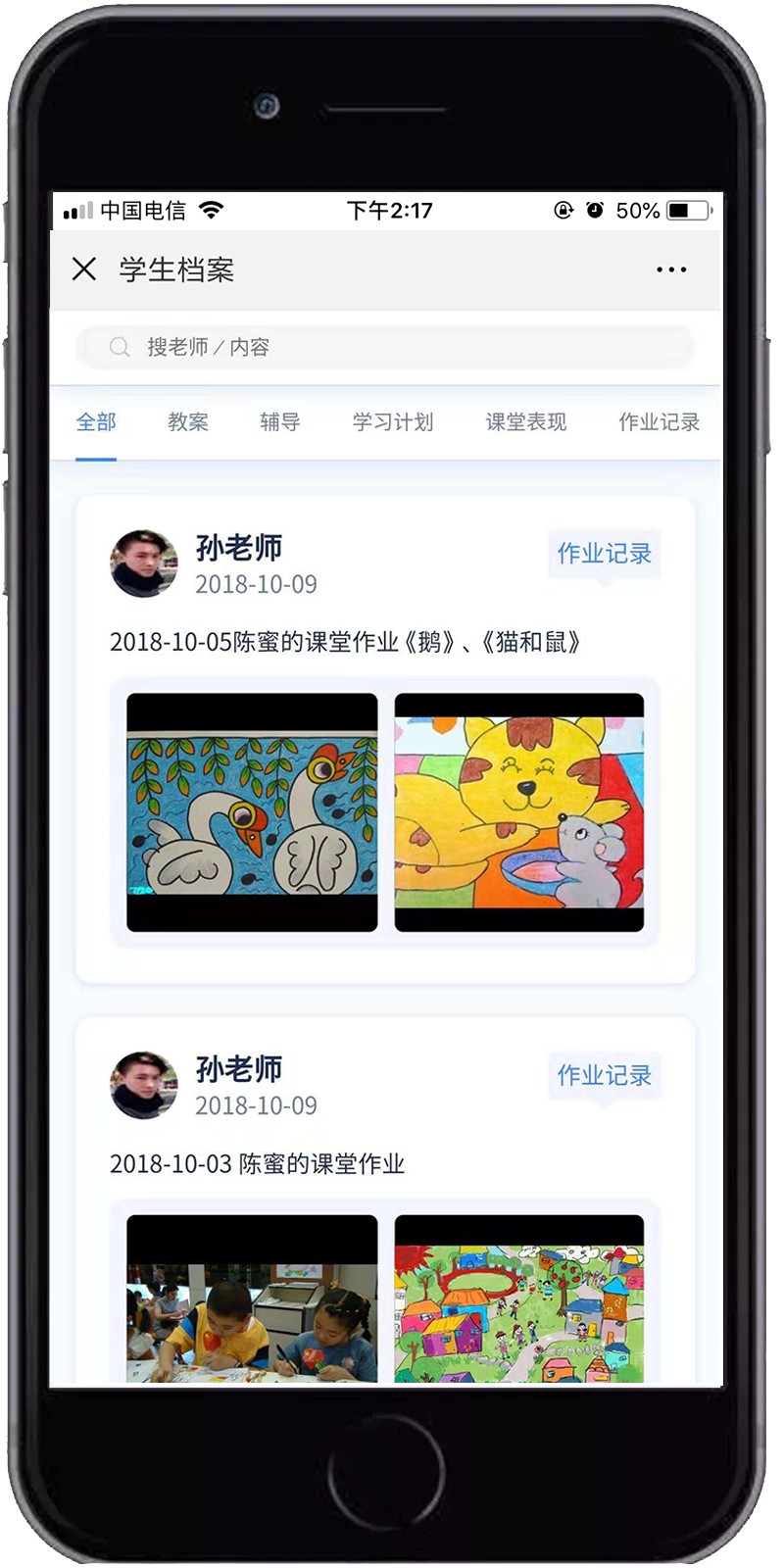Switch to the 辅导 tab

[x=280, y=422]
